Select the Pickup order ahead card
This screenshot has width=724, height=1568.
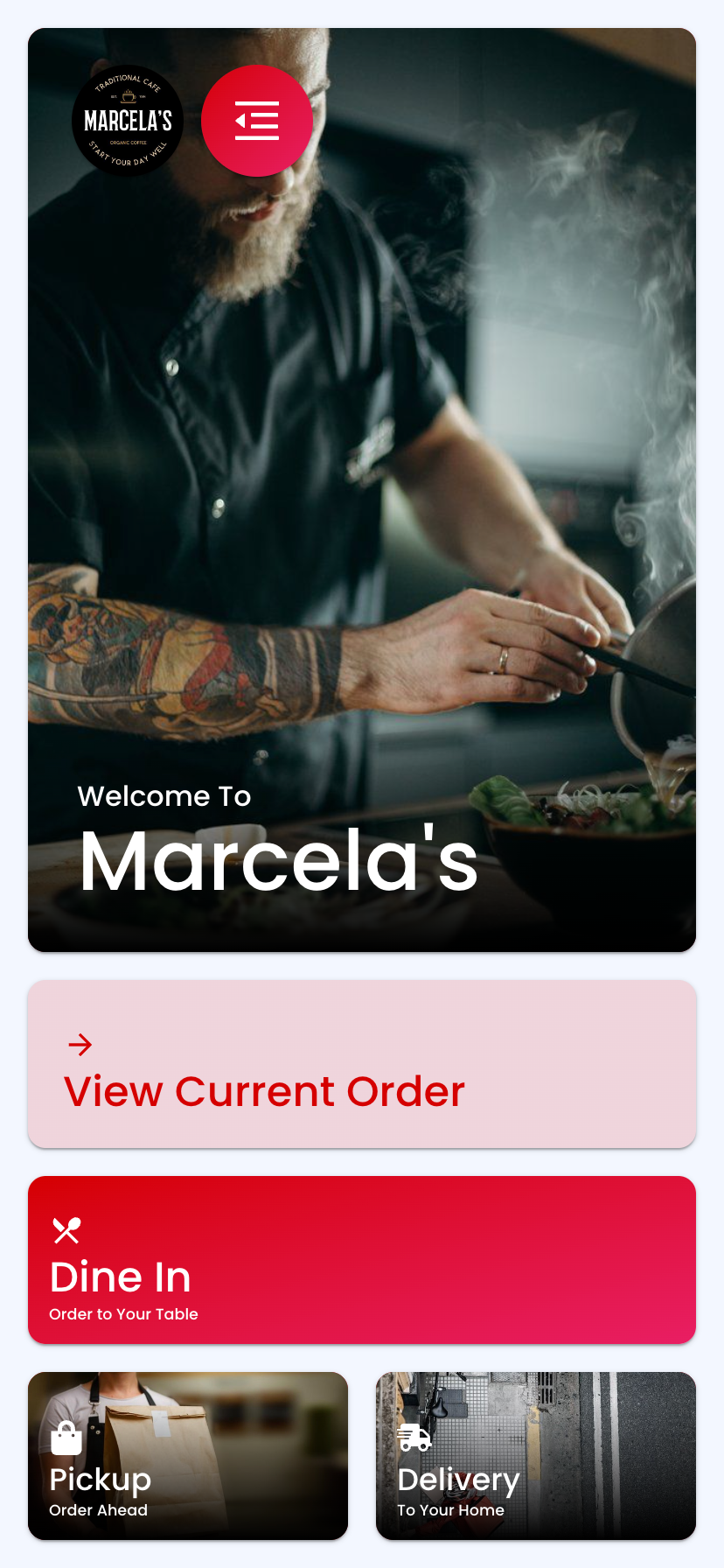pyautogui.click(x=188, y=1456)
